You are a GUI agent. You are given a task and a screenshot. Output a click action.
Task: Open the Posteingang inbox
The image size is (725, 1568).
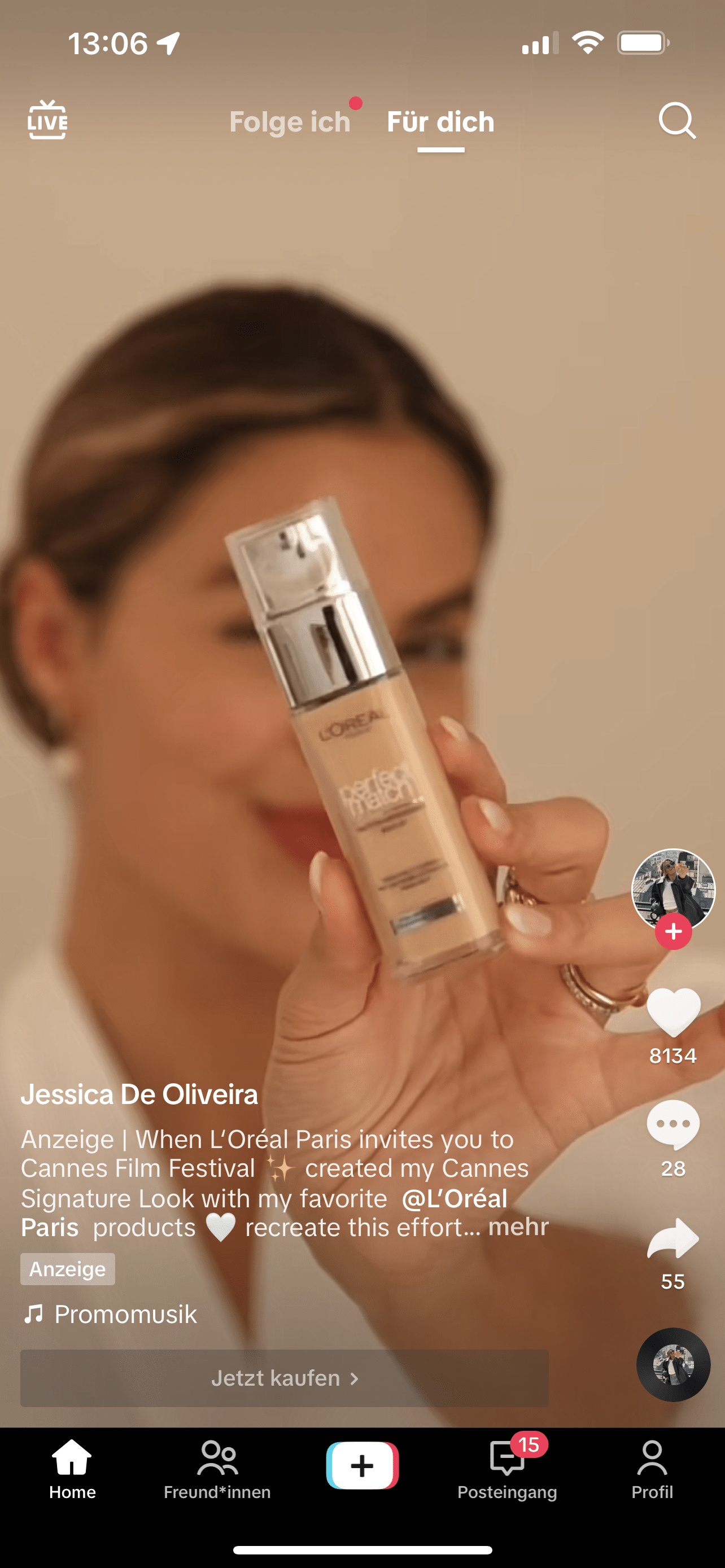point(507,1469)
